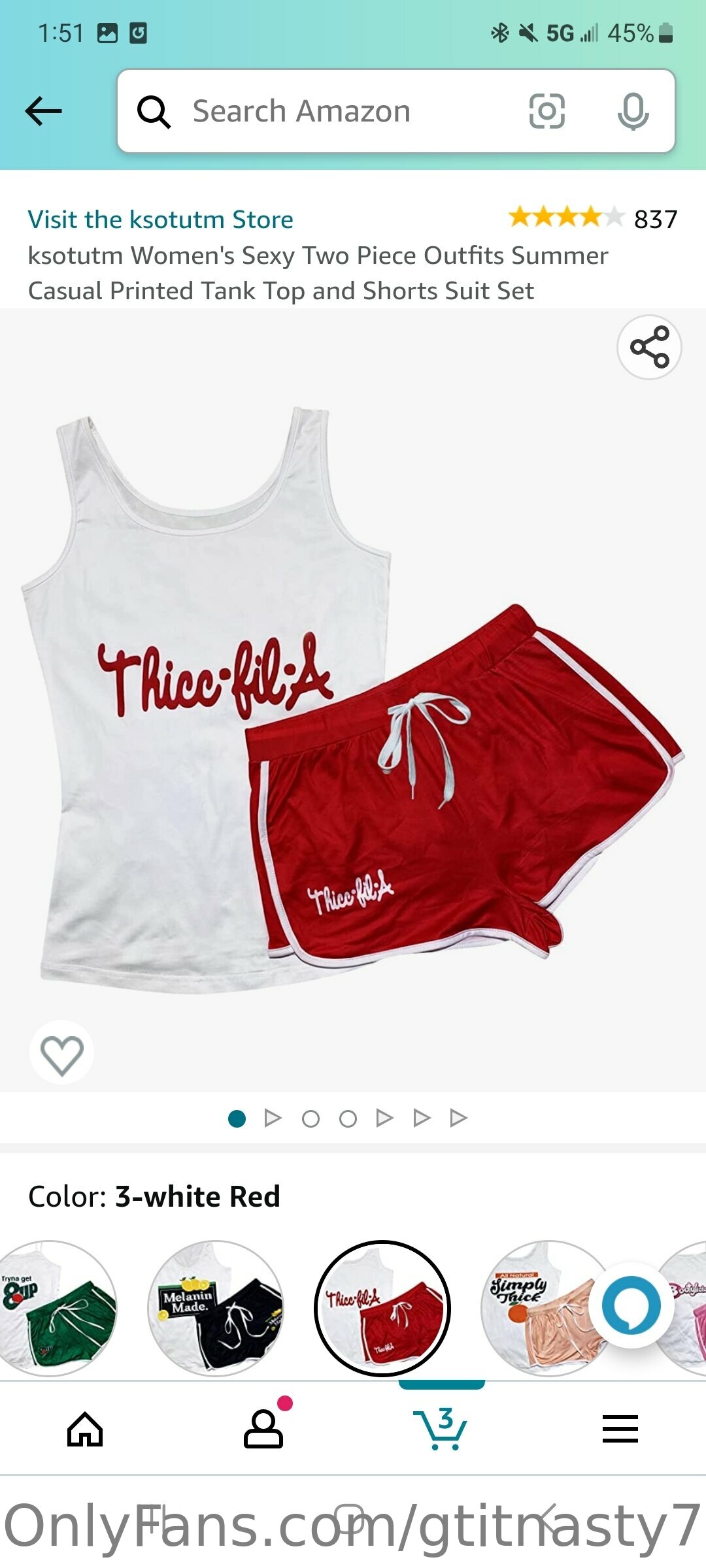Visit the ksotutm Store link
The image size is (706, 1568).
(x=160, y=220)
